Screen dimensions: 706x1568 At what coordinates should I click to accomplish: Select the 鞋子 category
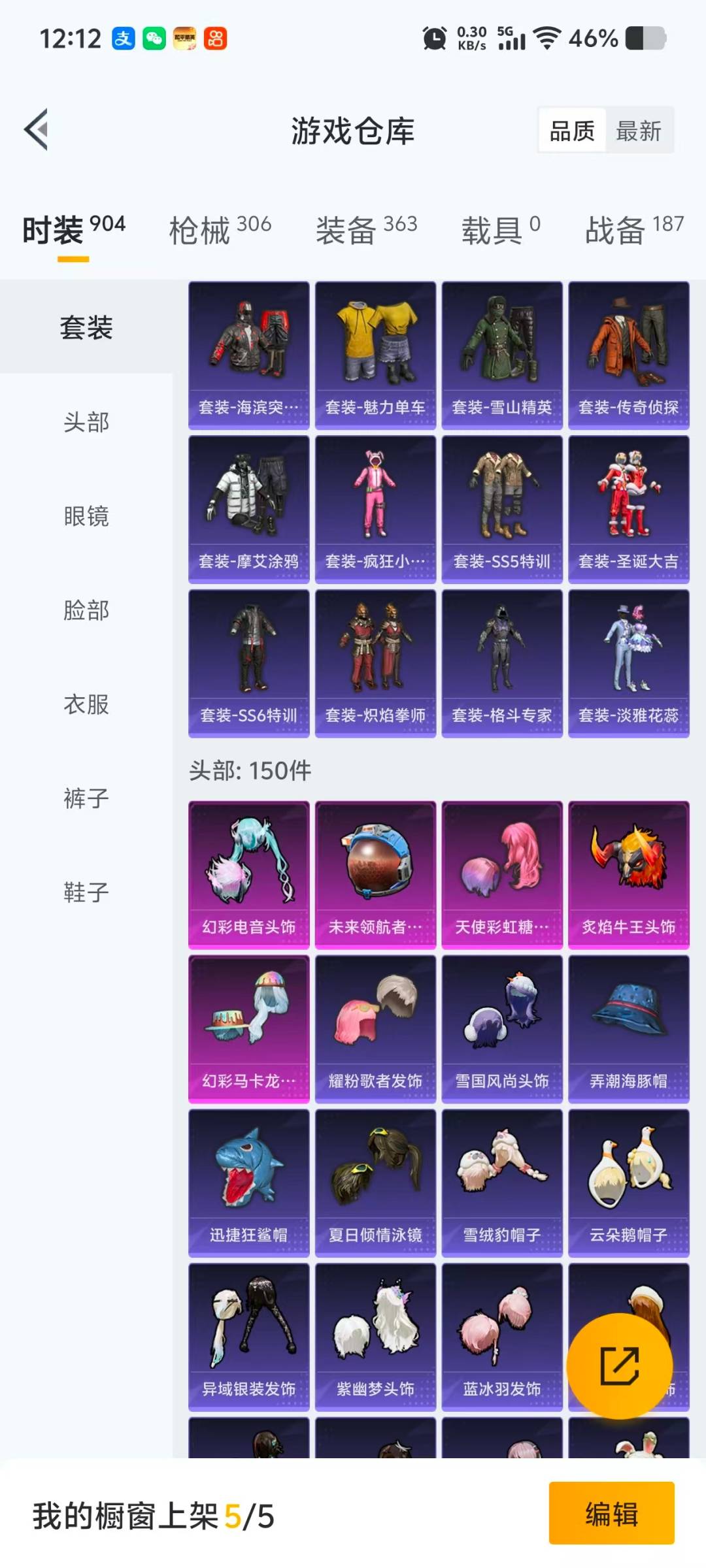[x=86, y=892]
